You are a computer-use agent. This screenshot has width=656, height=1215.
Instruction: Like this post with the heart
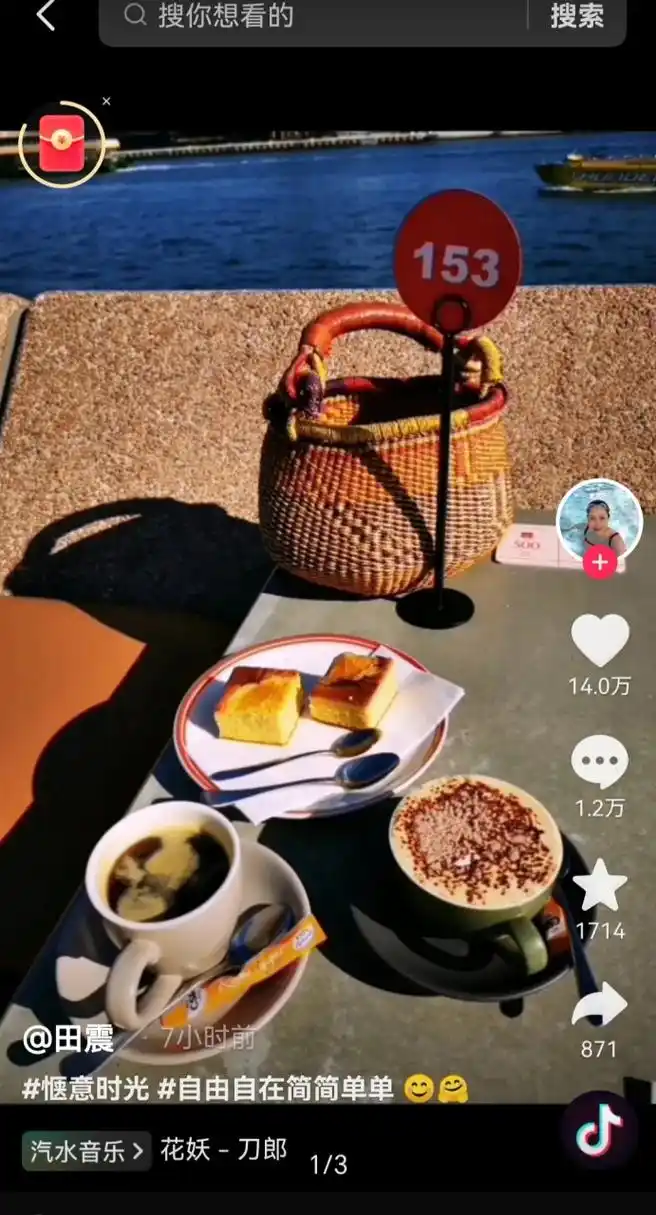point(599,641)
